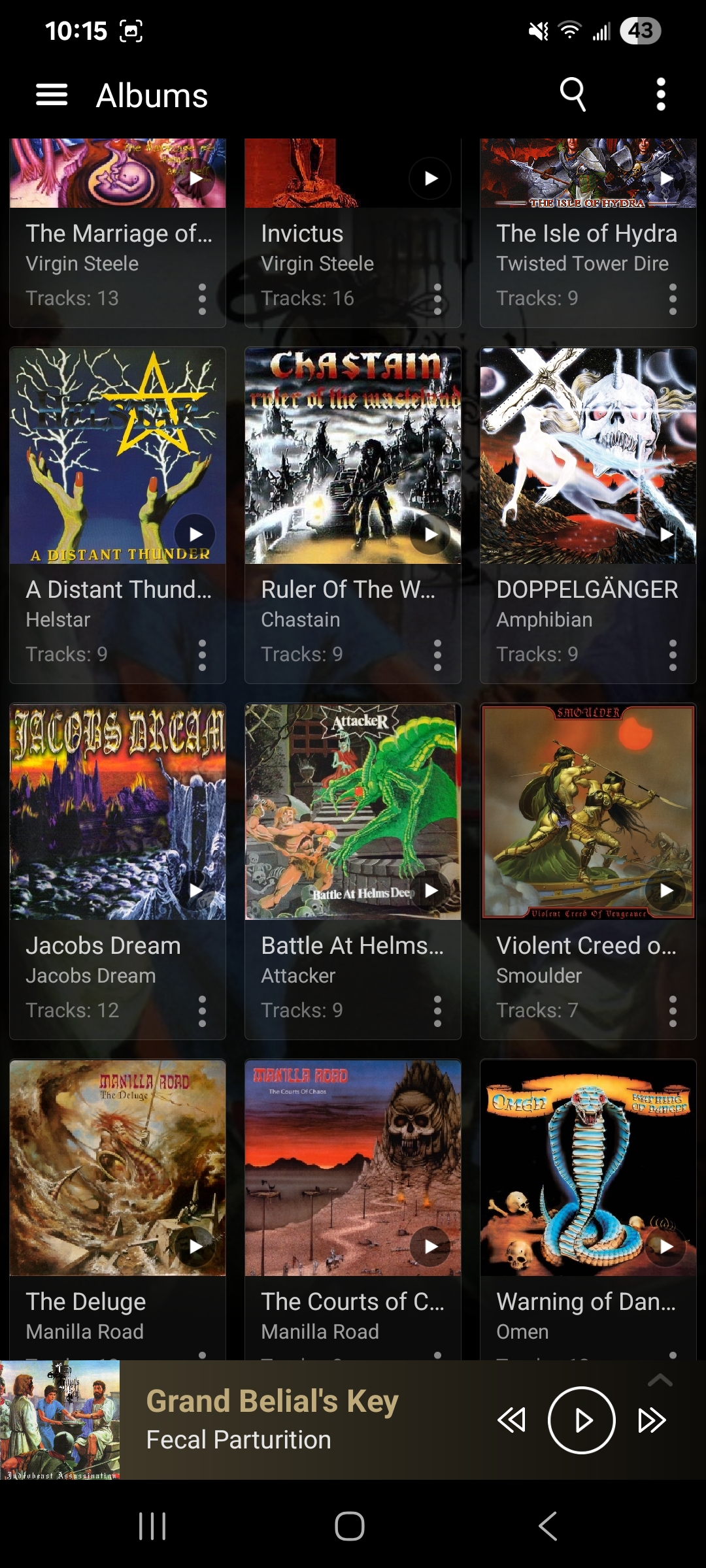Skip to previous track in mini player
Screen dimensions: 706x1568
511,1420
